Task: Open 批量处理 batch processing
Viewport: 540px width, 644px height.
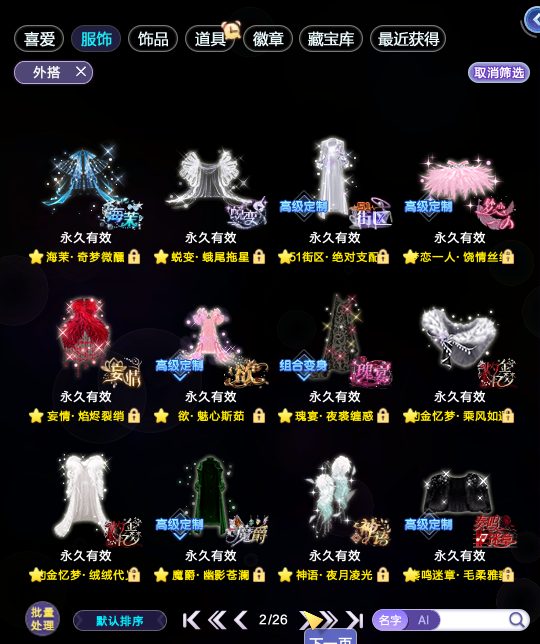Action: [x=42, y=619]
